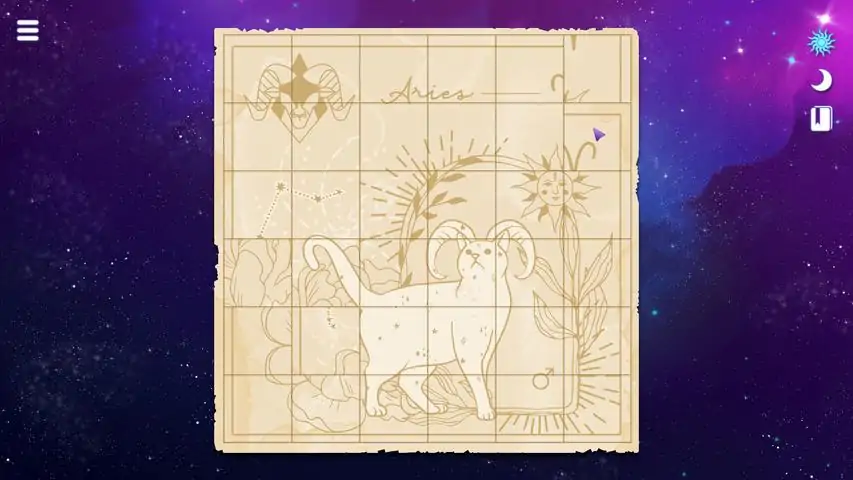
Task: Open the hamburger menu
Action: tap(28, 31)
